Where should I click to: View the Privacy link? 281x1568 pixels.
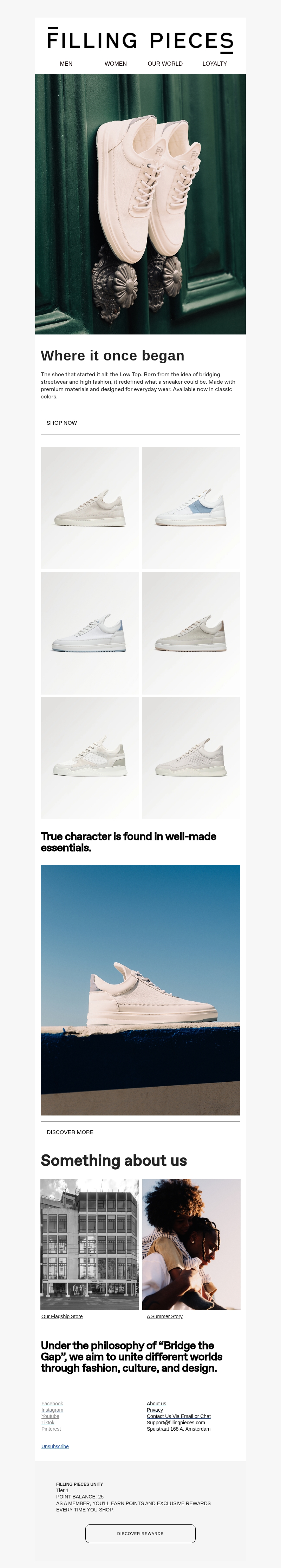155,1410
